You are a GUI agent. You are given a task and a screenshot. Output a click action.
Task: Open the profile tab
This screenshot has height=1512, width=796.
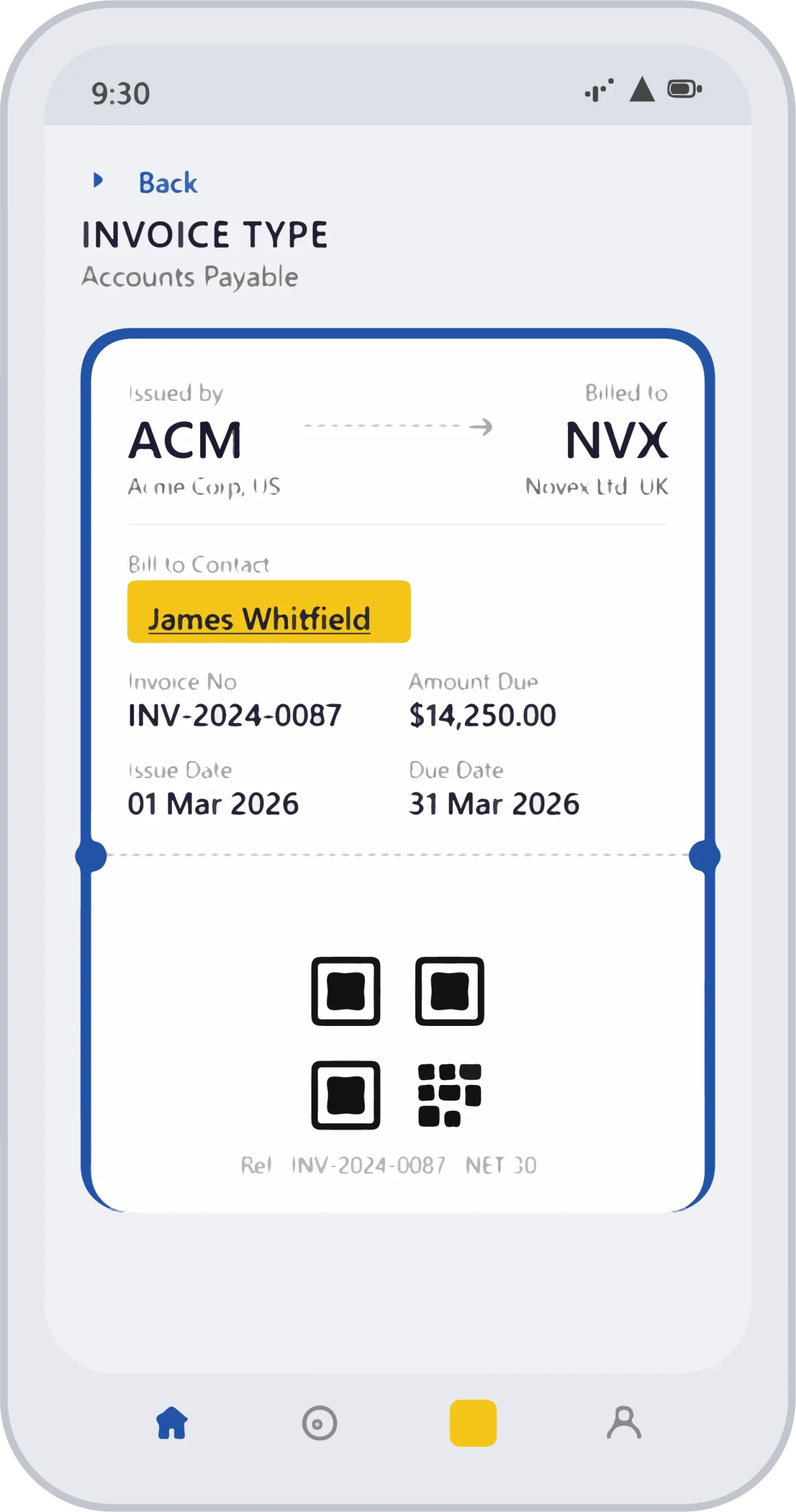point(624,1422)
